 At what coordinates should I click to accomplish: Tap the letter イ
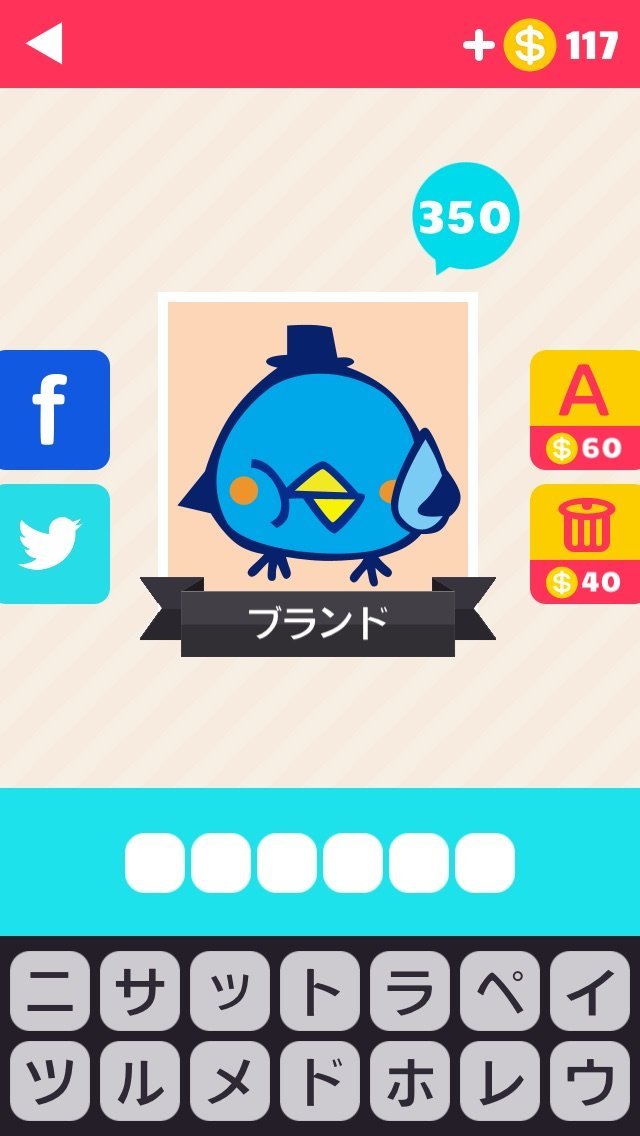590,991
